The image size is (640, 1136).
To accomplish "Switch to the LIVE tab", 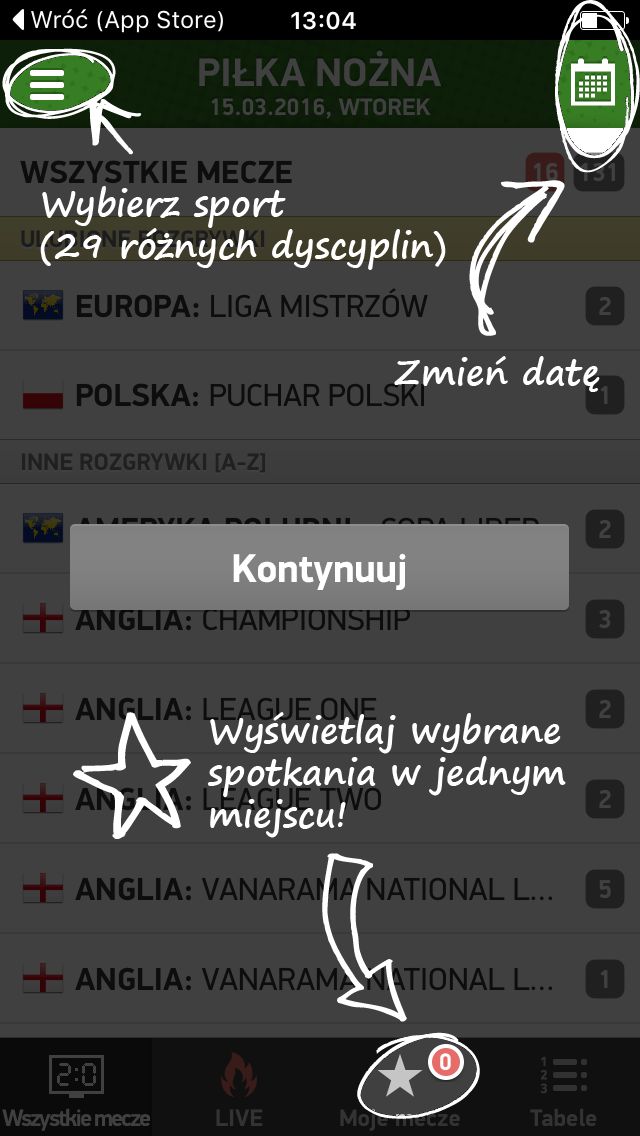I will click(x=239, y=1087).
